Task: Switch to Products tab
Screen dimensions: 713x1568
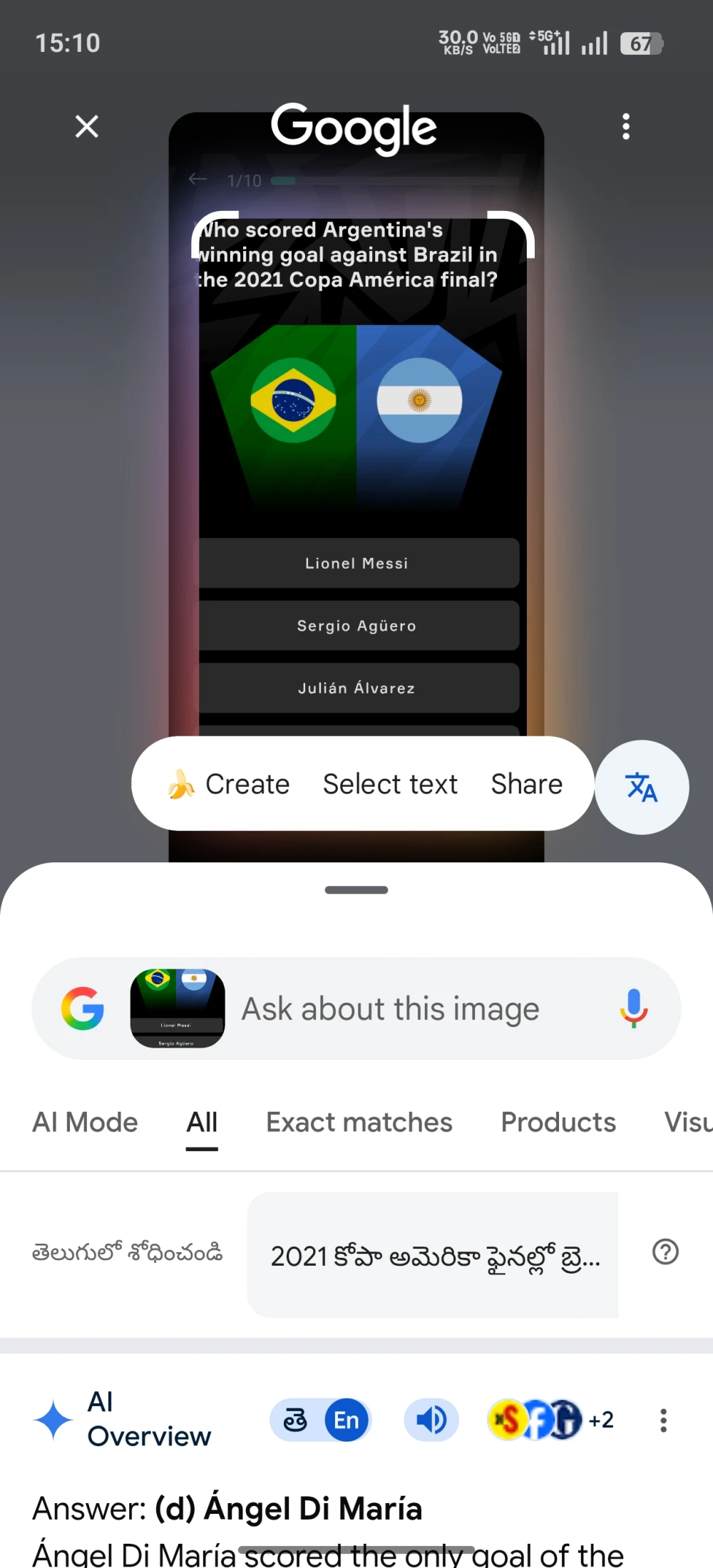Action: click(x=558, y=1123)
